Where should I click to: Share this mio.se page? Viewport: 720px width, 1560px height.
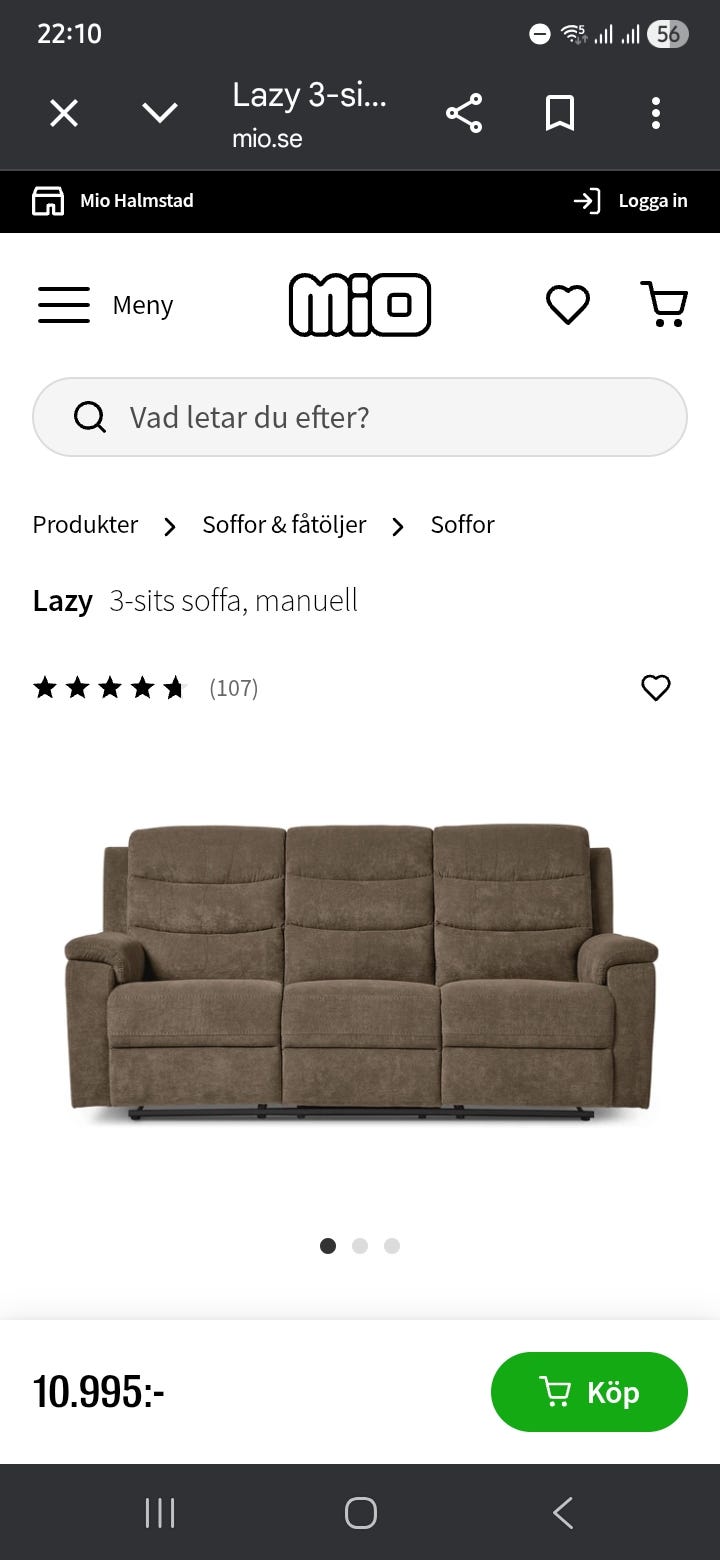click(x=464, y=114)
